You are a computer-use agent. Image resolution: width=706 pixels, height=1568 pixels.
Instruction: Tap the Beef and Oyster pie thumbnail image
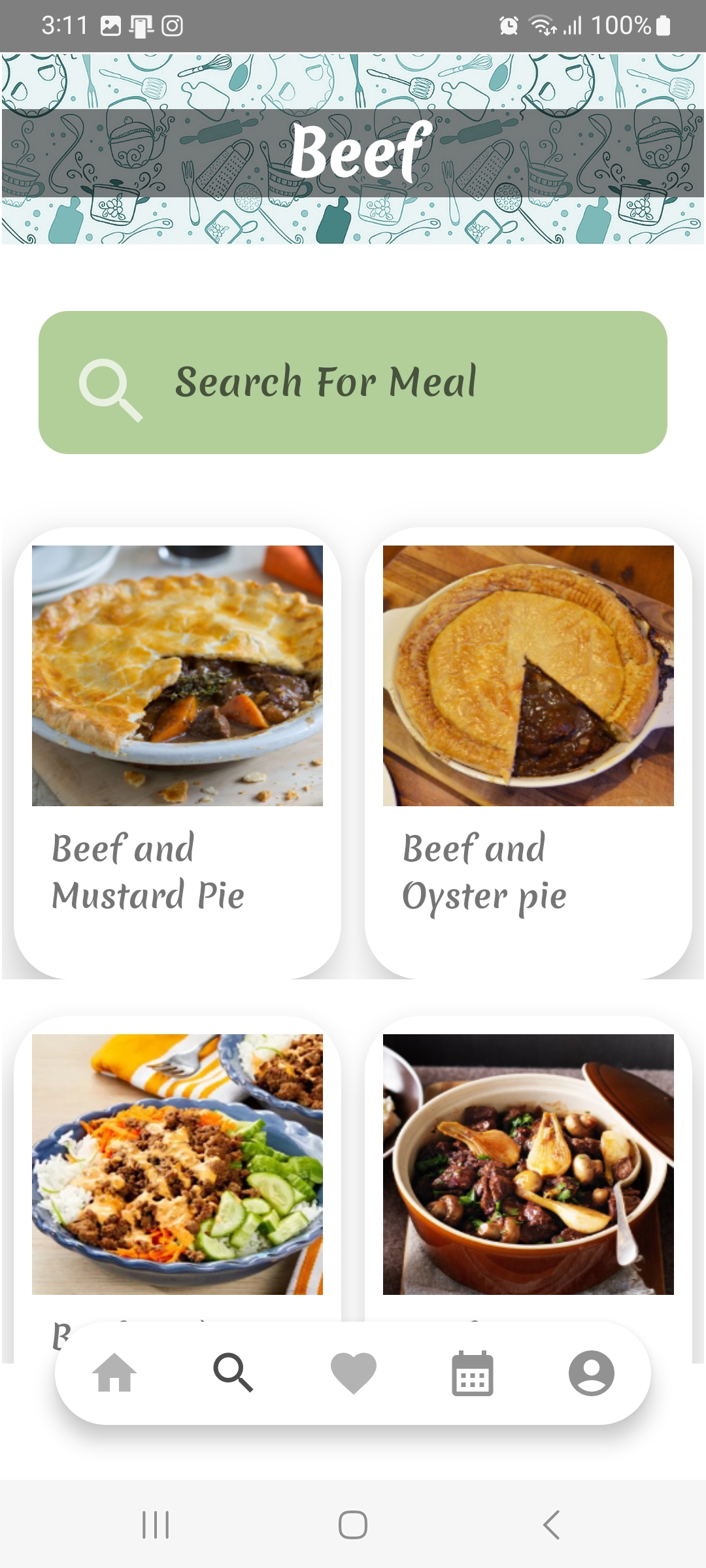528,676
